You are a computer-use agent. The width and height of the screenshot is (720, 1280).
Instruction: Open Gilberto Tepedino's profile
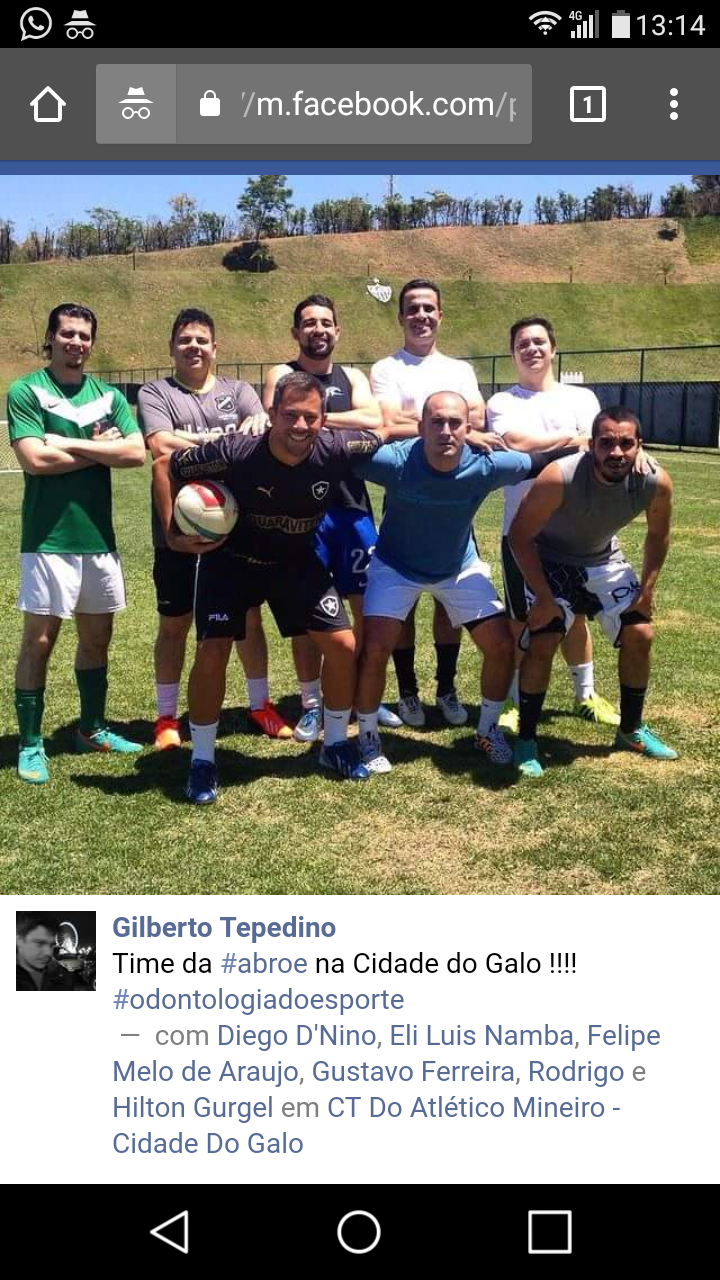[224, 927]
